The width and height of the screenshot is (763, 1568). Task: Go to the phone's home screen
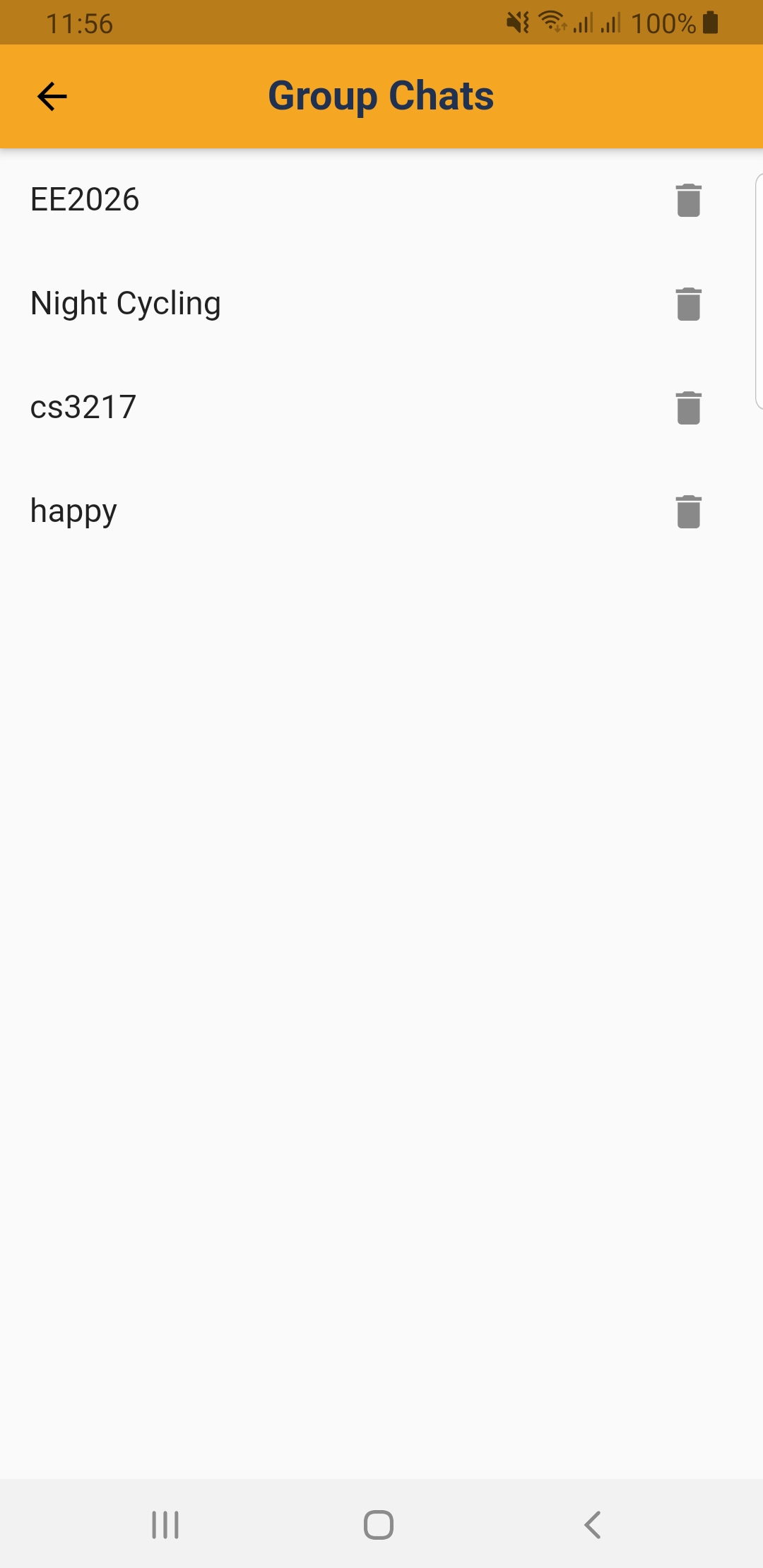tap(379, 1525)
